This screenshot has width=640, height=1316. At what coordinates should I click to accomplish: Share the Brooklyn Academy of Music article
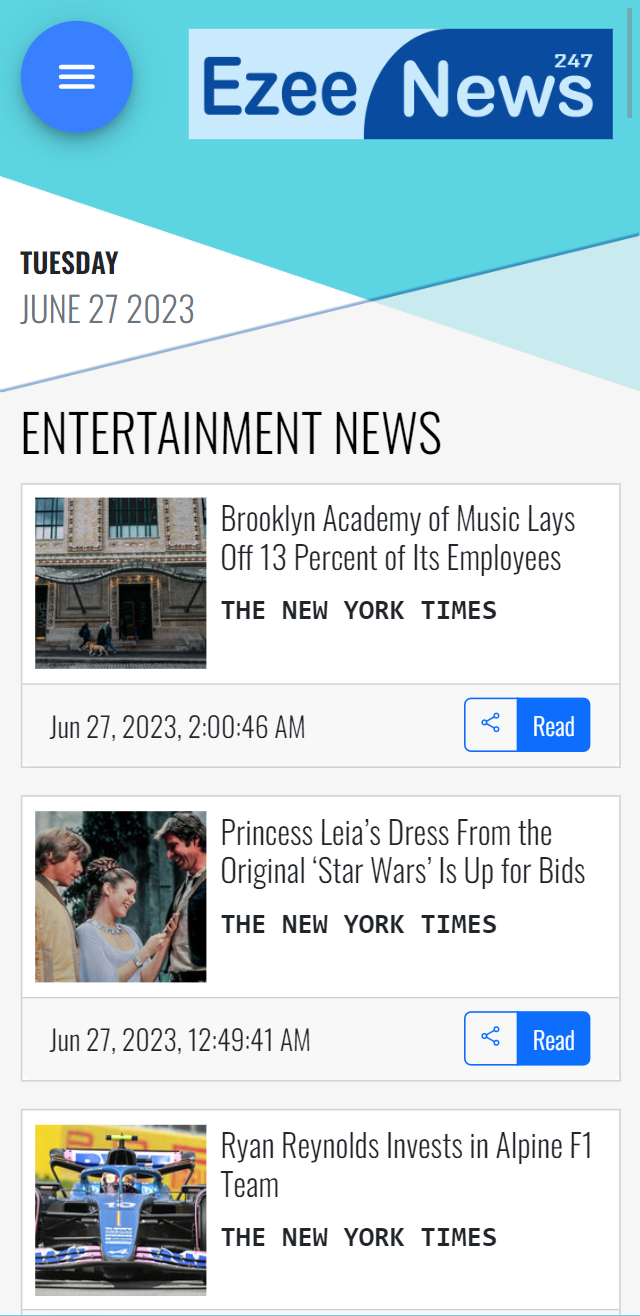[491, 725]
